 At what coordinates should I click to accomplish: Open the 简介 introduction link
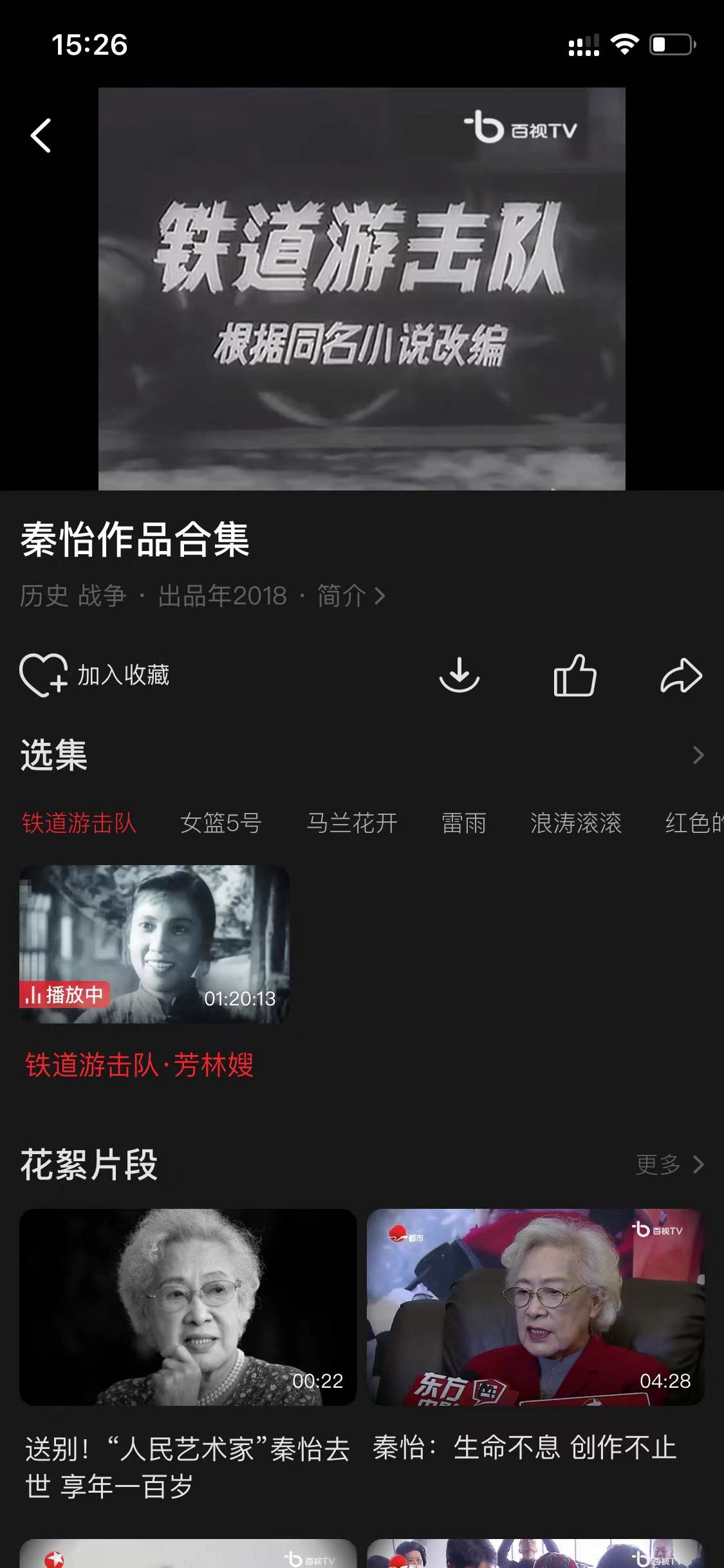351,596
